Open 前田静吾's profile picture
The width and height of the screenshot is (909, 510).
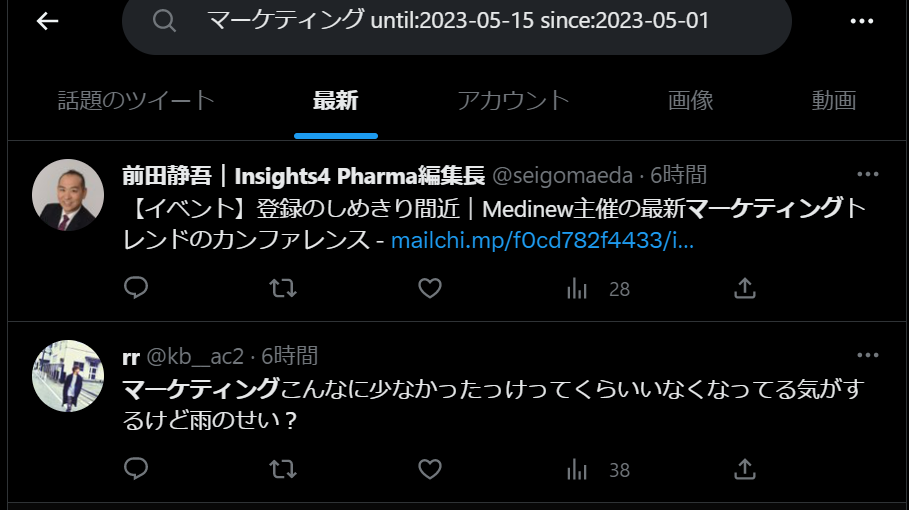[x=68, y=195]
